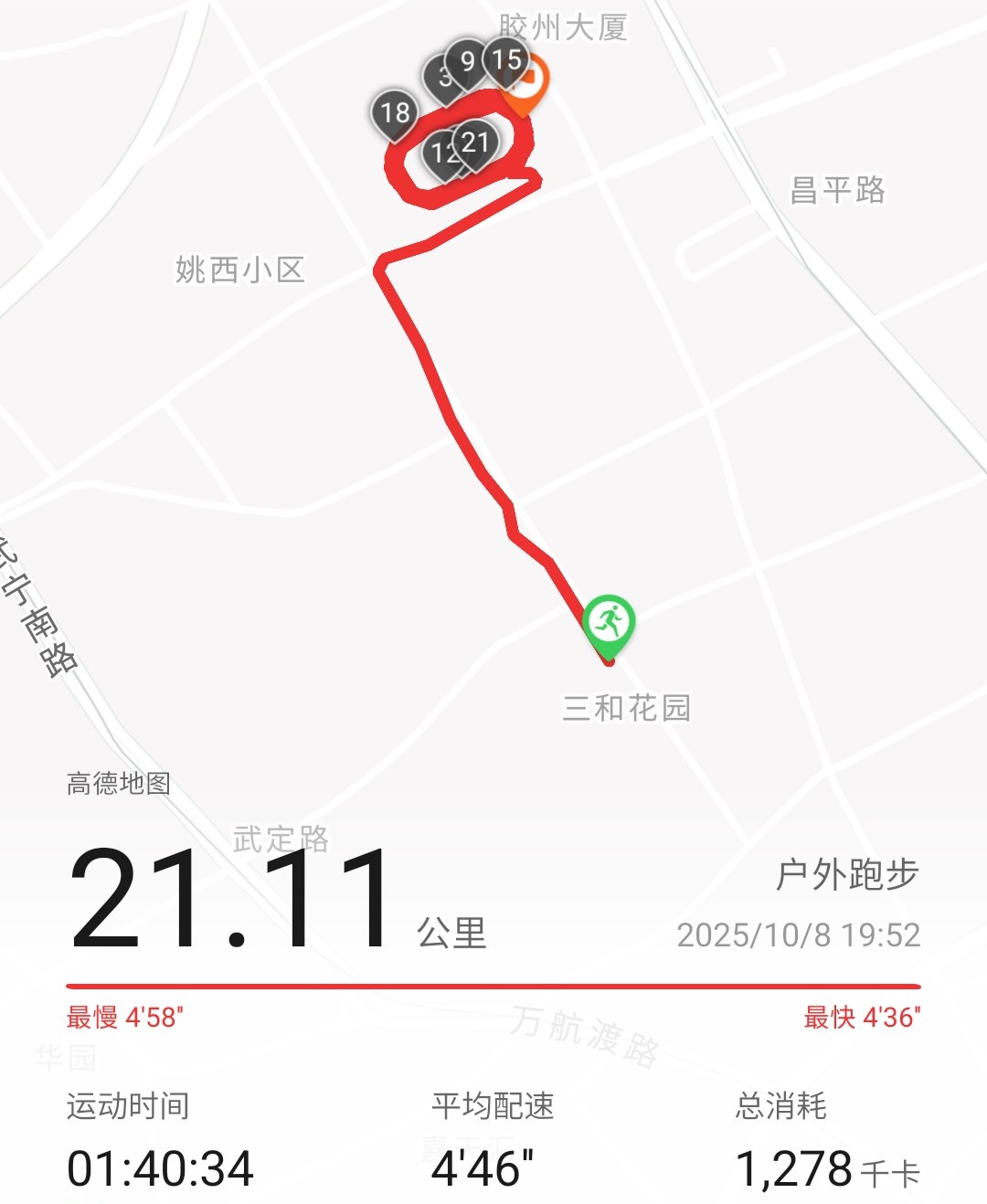Screen dimensions: 987x1204
Task: Click the red pace progress bar
Action: pyautogui.click(x=493, y=984)
